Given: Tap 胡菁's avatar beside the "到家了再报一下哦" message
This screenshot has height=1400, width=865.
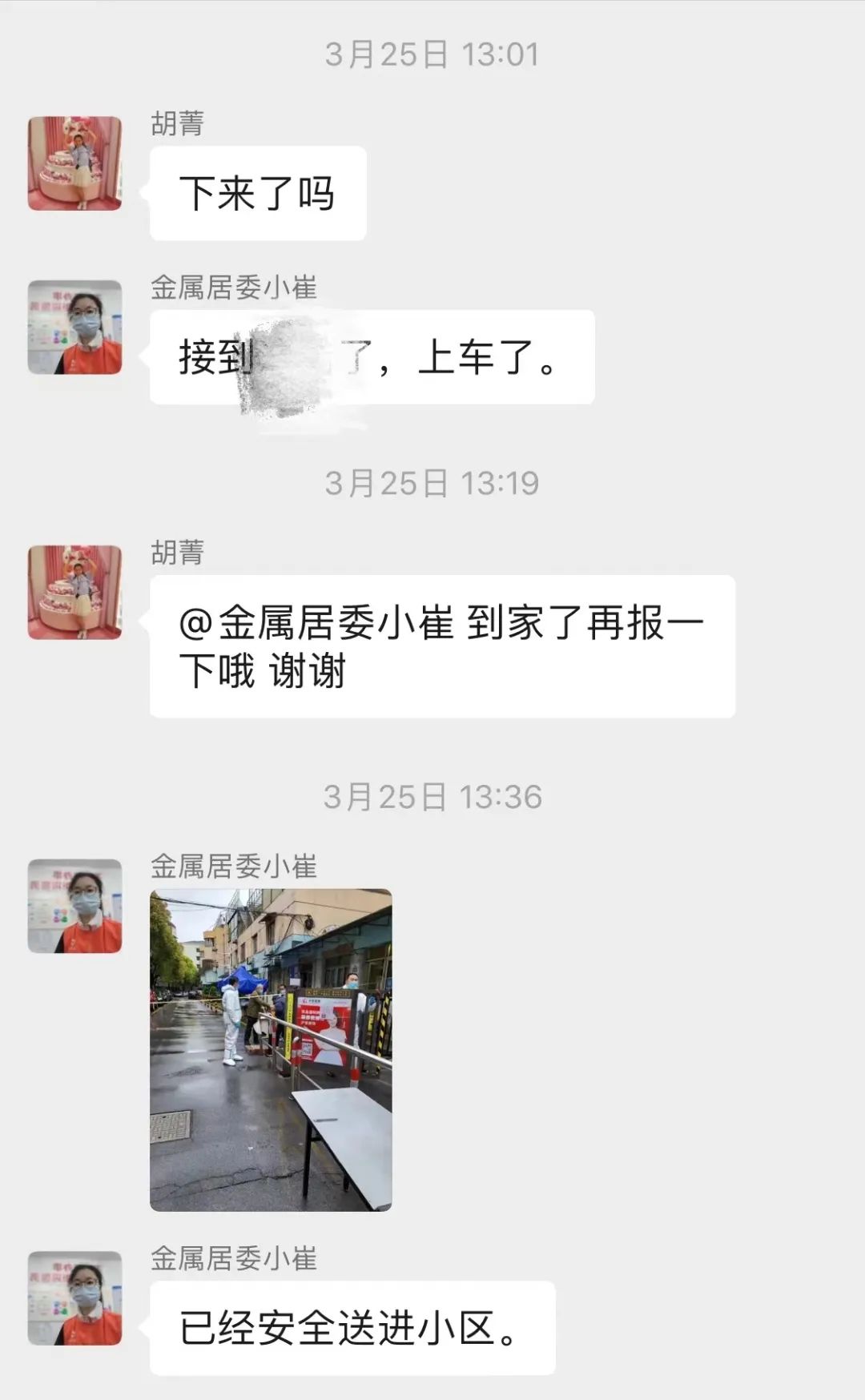Looking at the screenshot, I should [x=74, y=593].
